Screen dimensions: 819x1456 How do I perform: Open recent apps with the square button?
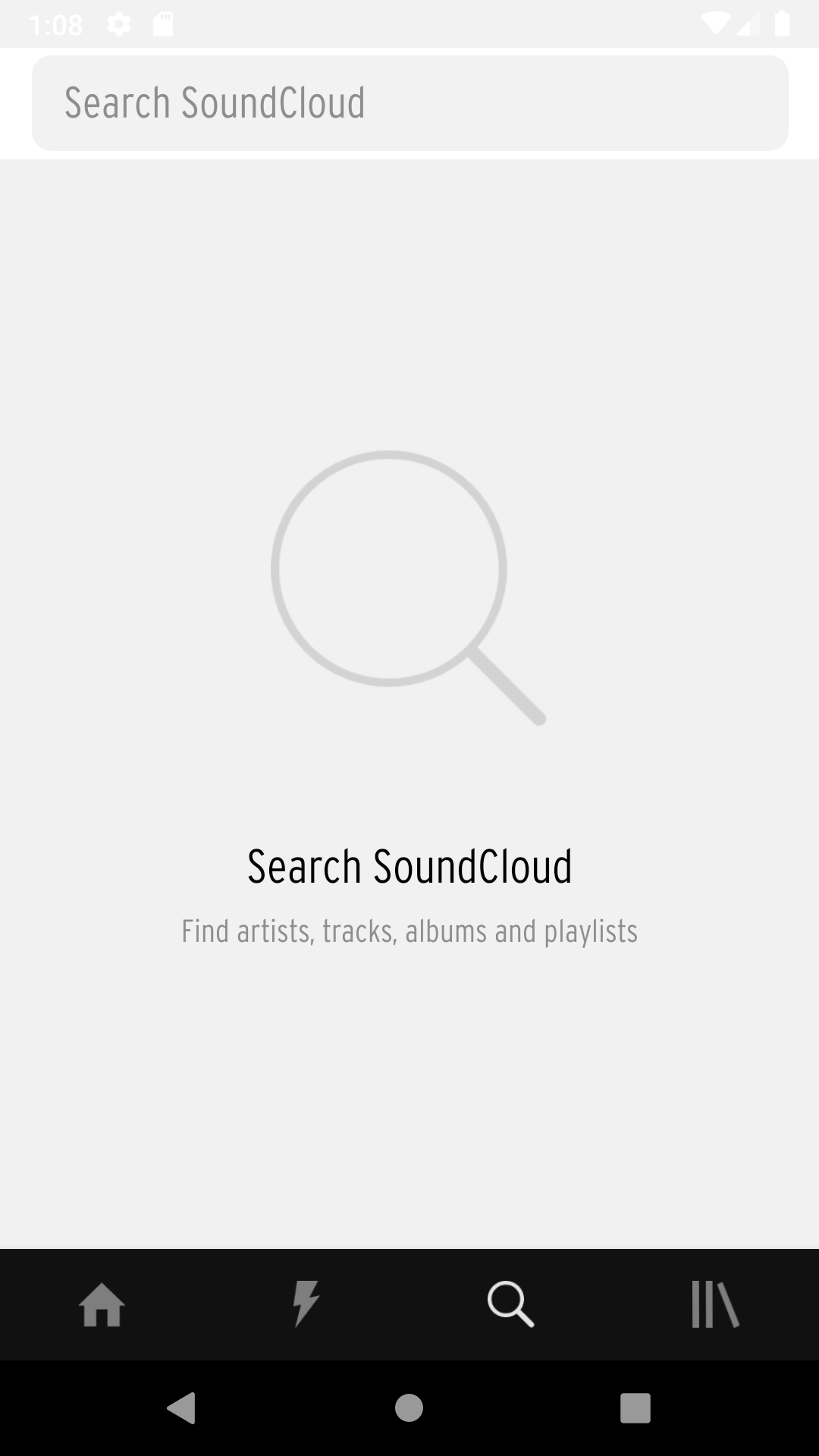point(635,1408)
